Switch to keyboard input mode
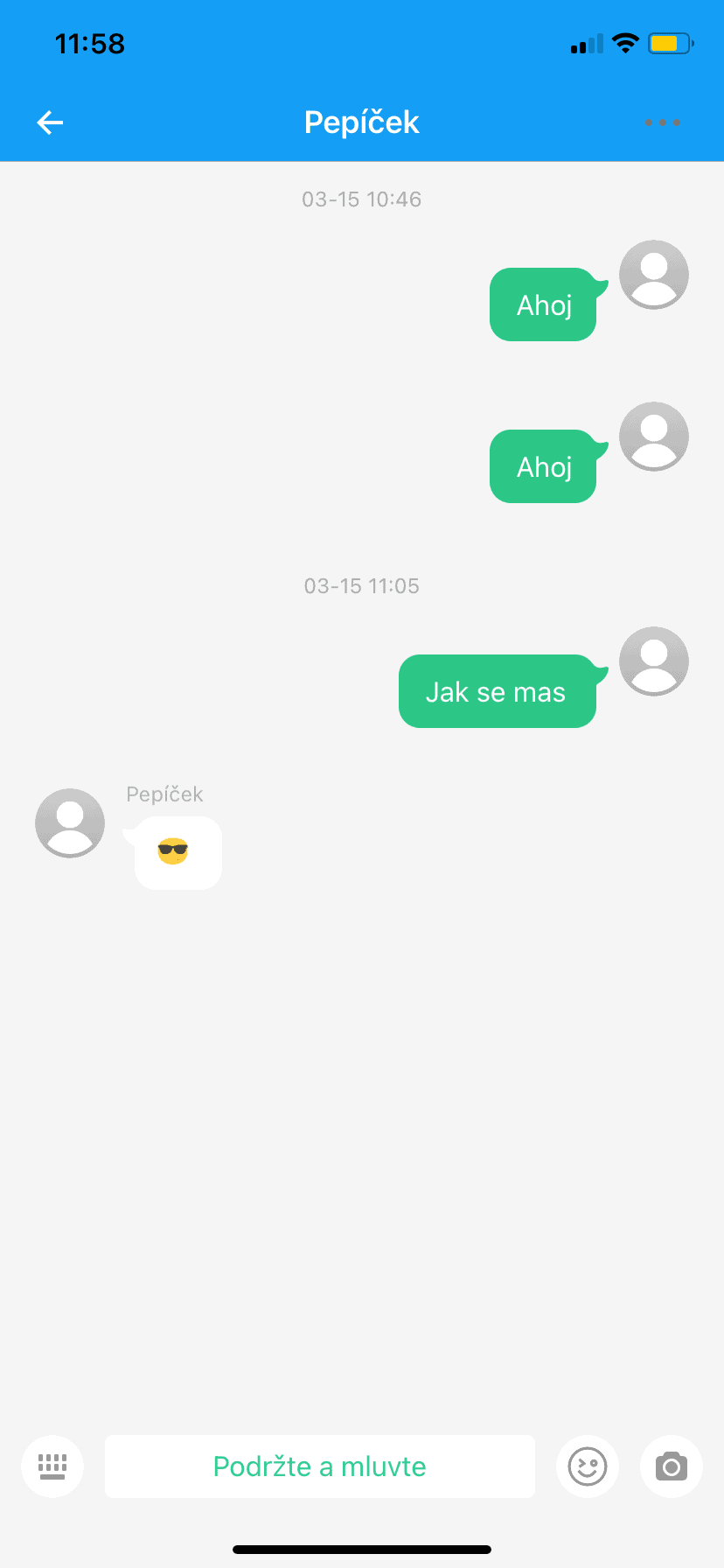The image size is (724, 1568). [x=52, y=1466]
